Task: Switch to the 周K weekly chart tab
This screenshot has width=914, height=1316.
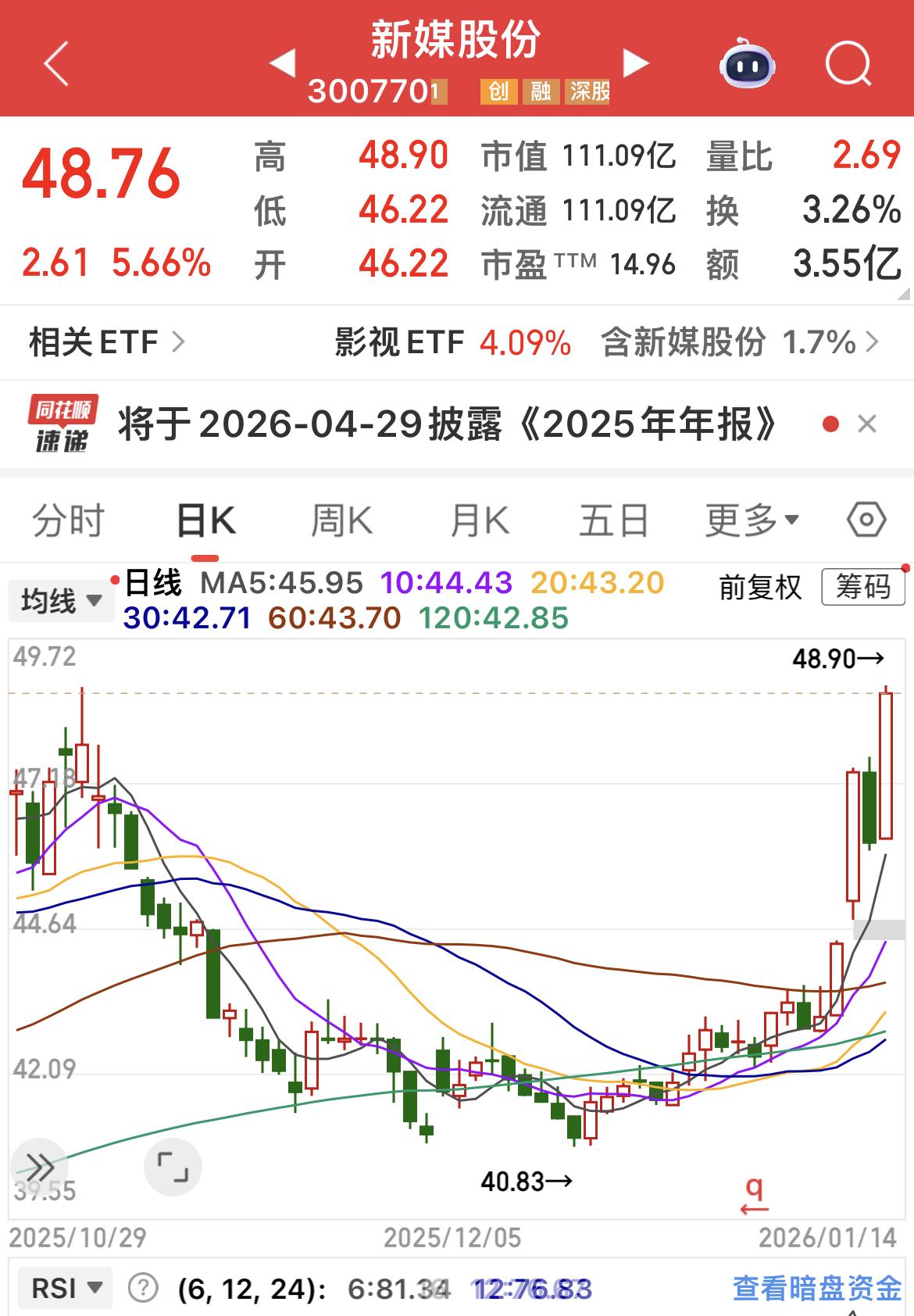Action: pyautogui.click(x=345, y=520)
